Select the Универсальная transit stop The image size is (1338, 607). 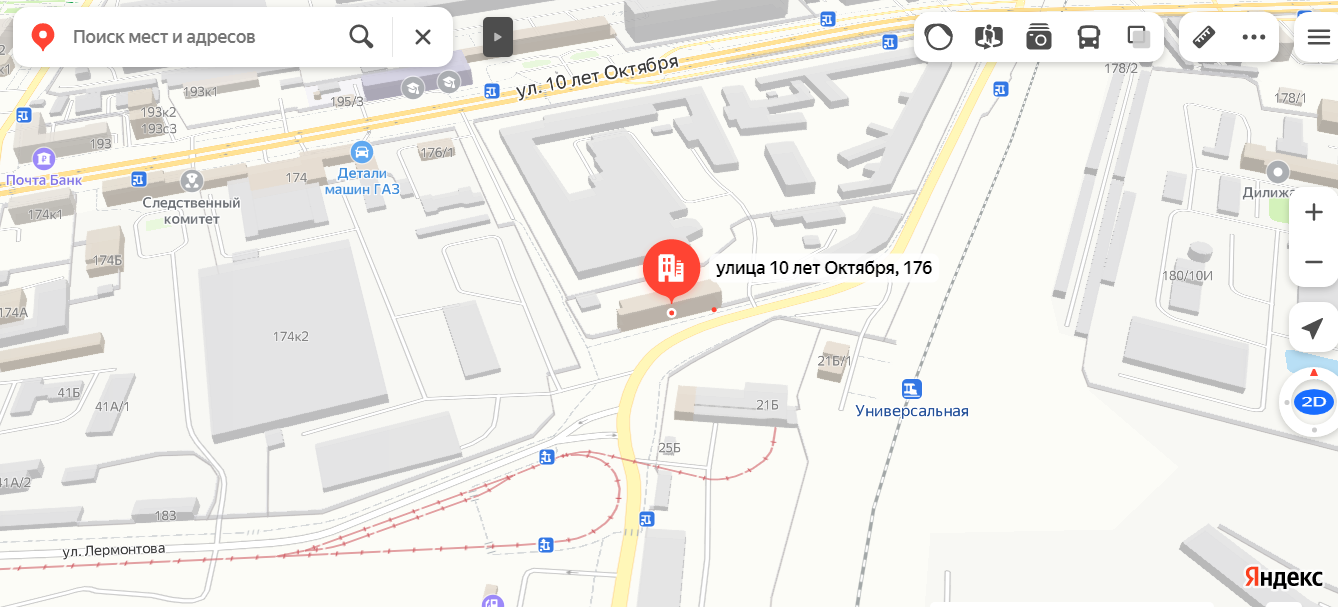point(911,389)
